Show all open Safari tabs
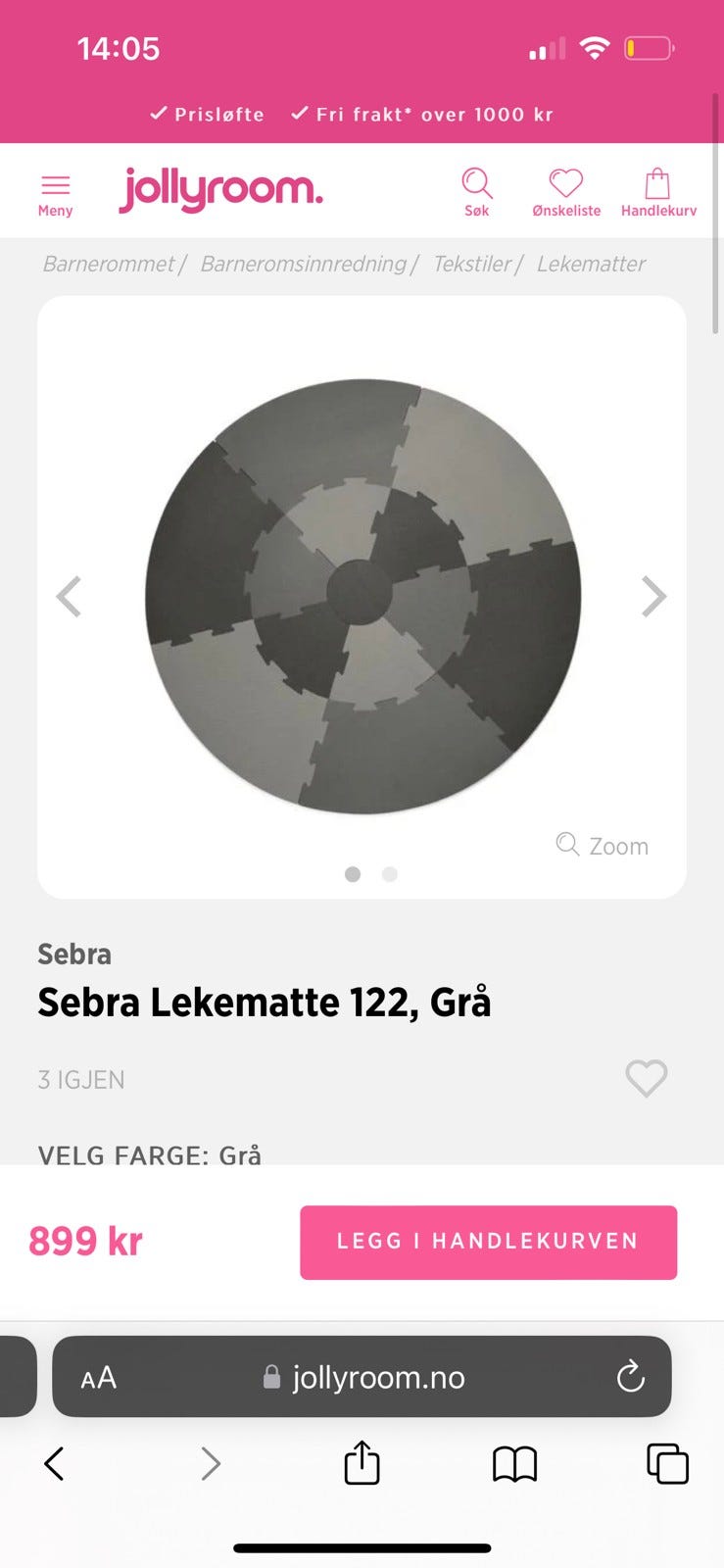 point(667,1463)
